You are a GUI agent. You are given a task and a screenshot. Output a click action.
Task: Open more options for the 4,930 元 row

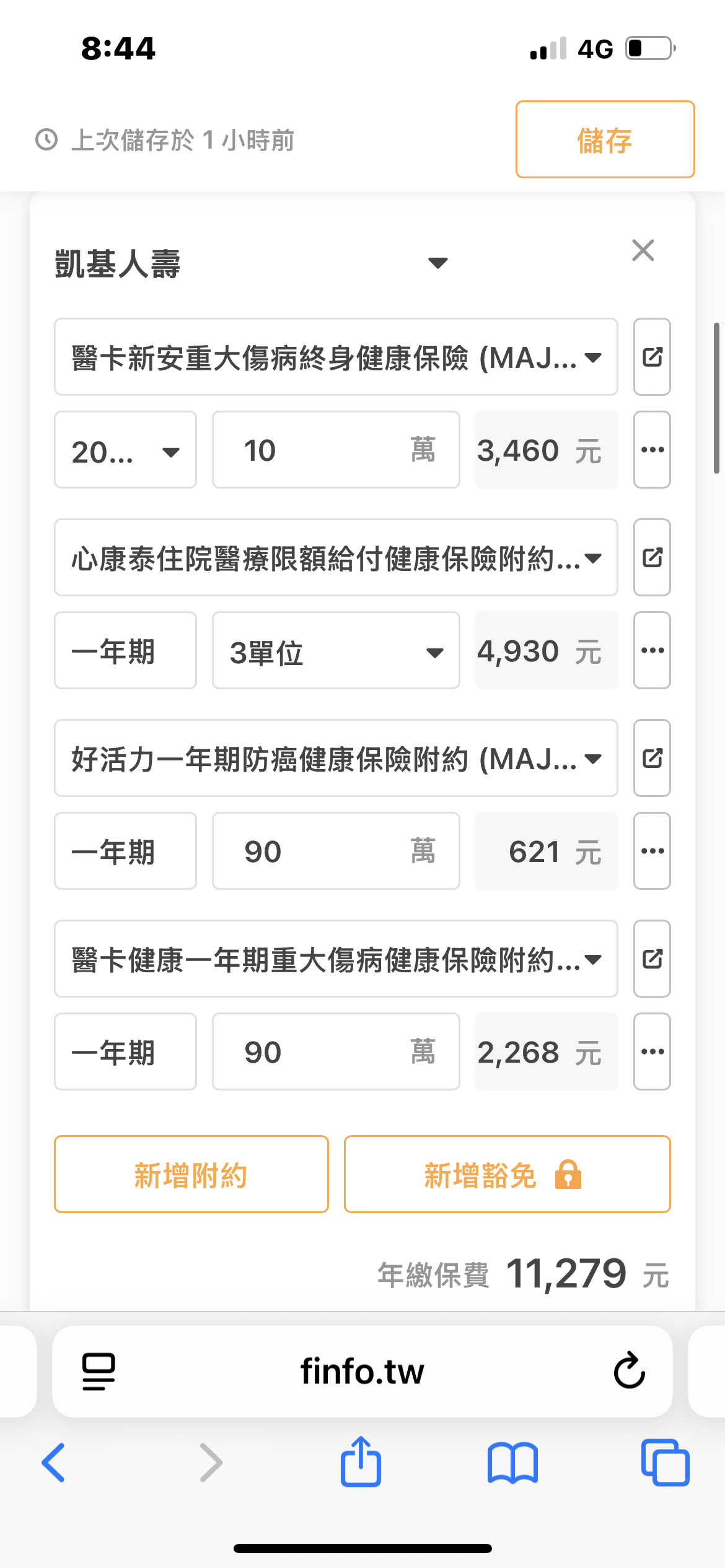[x=652, y=651]
